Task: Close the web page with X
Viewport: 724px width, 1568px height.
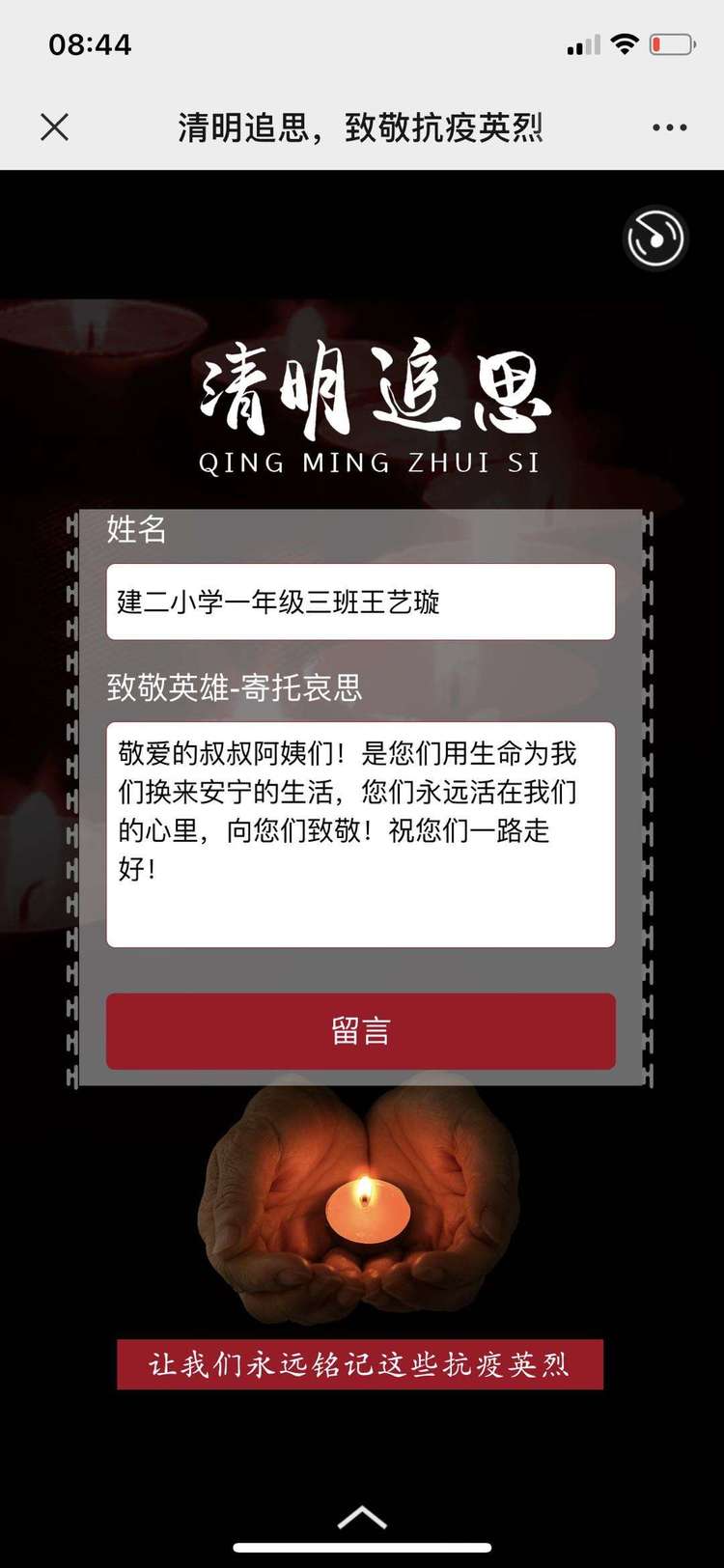Action: [x=55, y=126]
